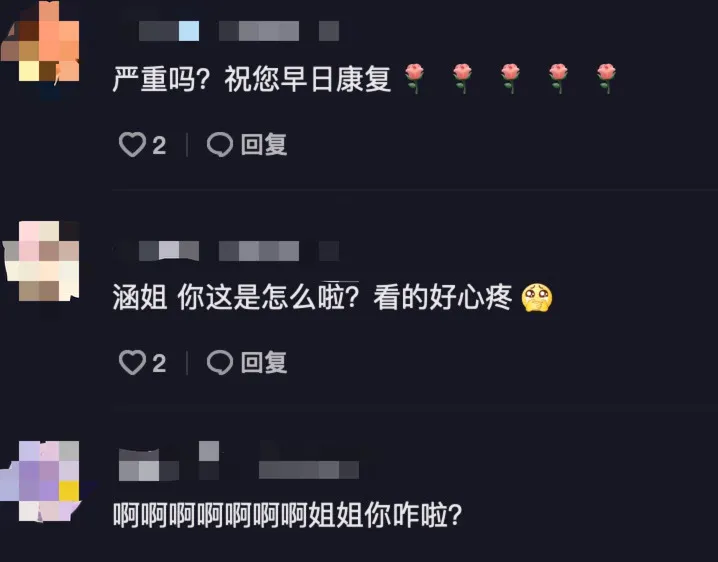
Task: Like the comment "涵姐 你这是怎么啦"
Action: [x=131, y=363]
